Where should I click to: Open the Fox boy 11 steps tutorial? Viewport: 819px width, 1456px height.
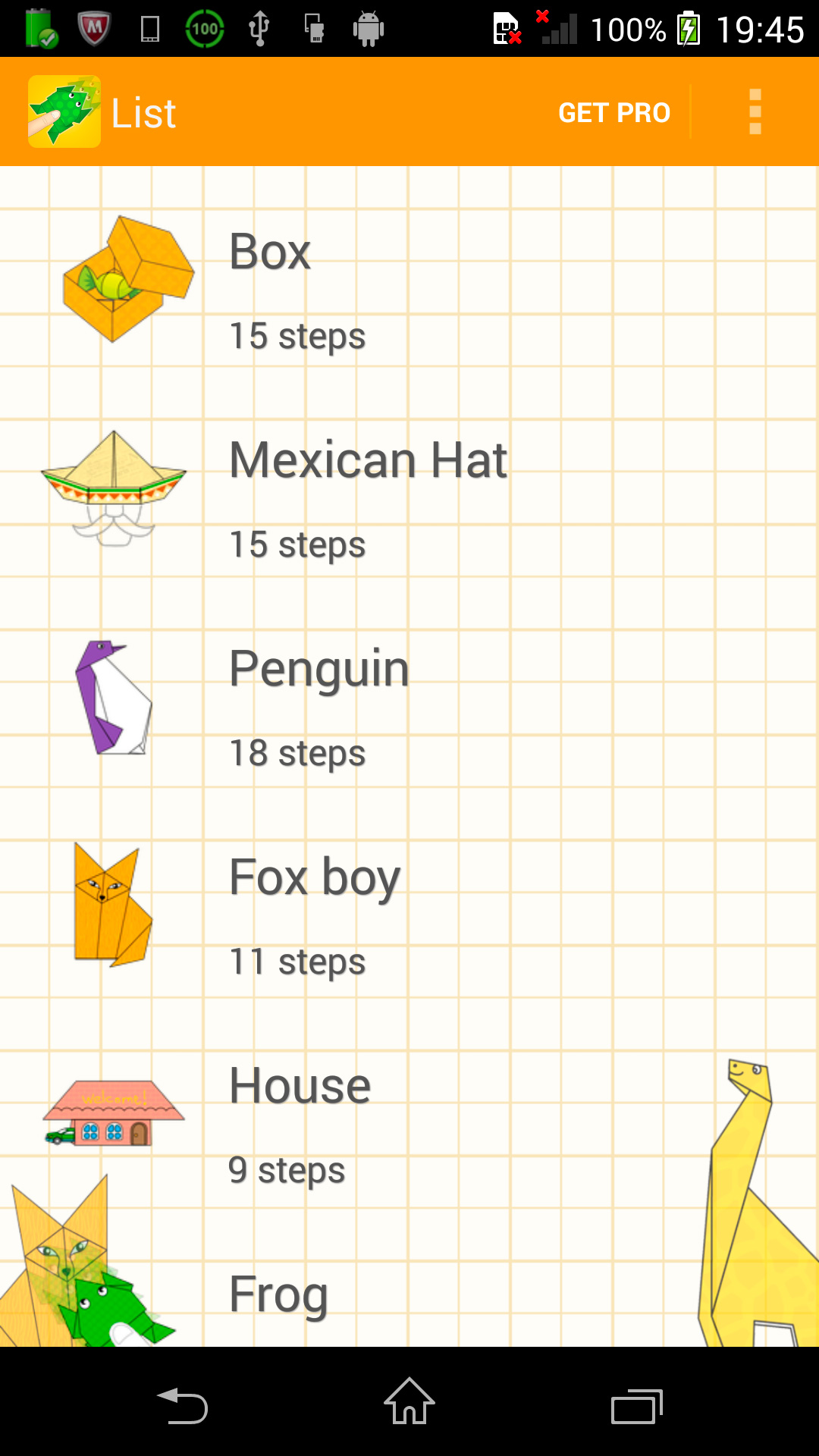point(409,902)
